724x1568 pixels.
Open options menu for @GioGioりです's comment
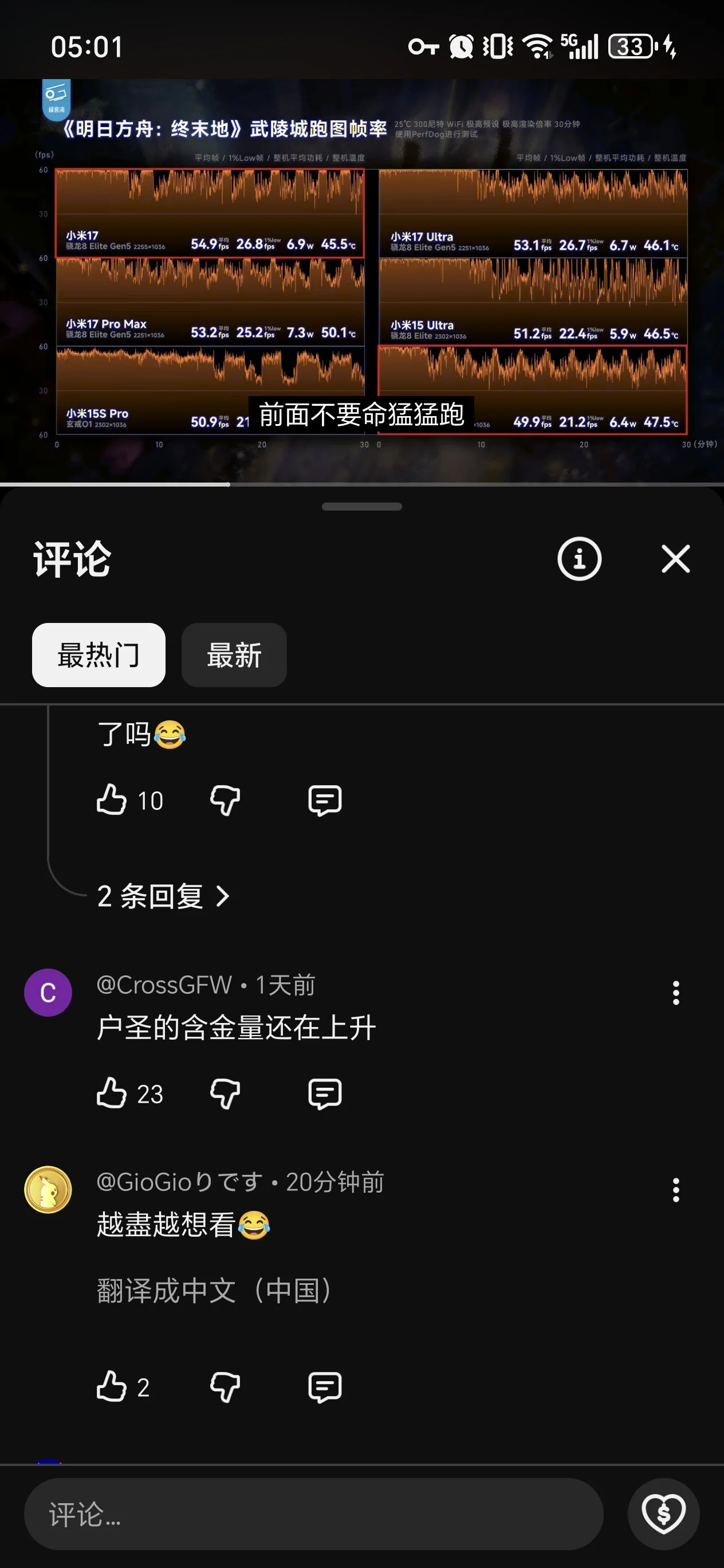(x=675, y=1190)
